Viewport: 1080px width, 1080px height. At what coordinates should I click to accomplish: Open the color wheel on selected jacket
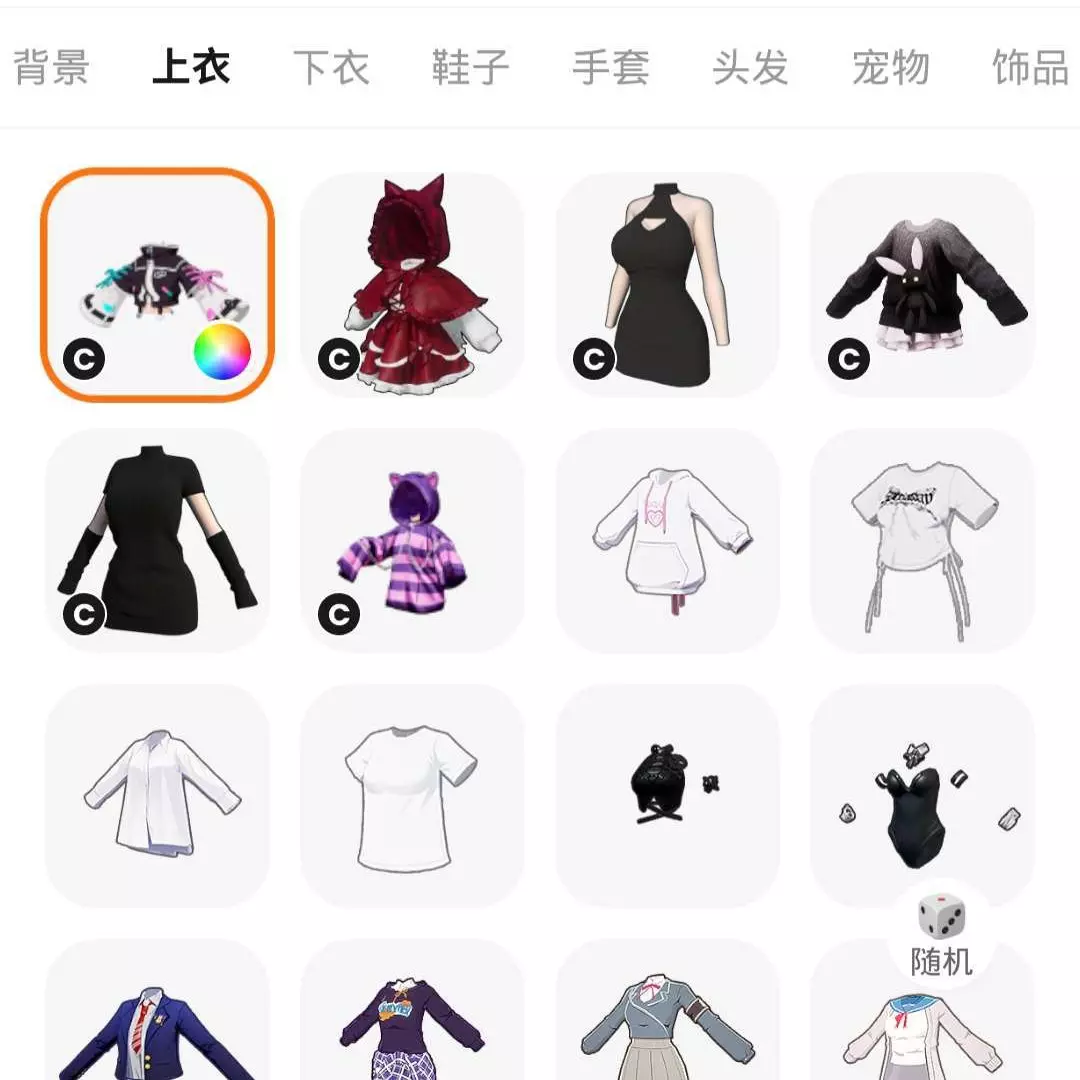coord(222,353)
